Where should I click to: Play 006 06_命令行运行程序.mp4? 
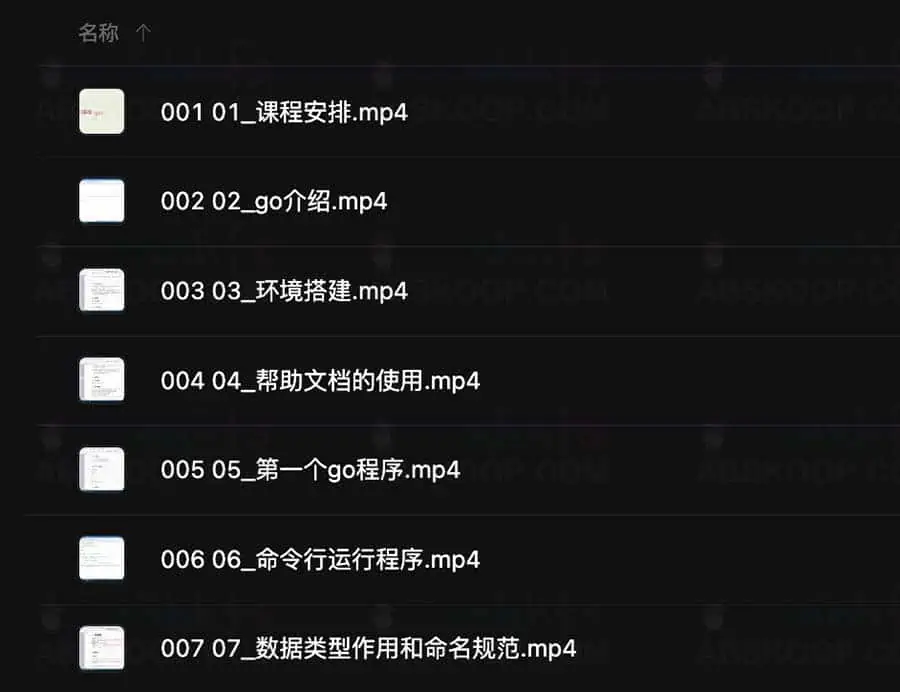(x=320, y=558)
